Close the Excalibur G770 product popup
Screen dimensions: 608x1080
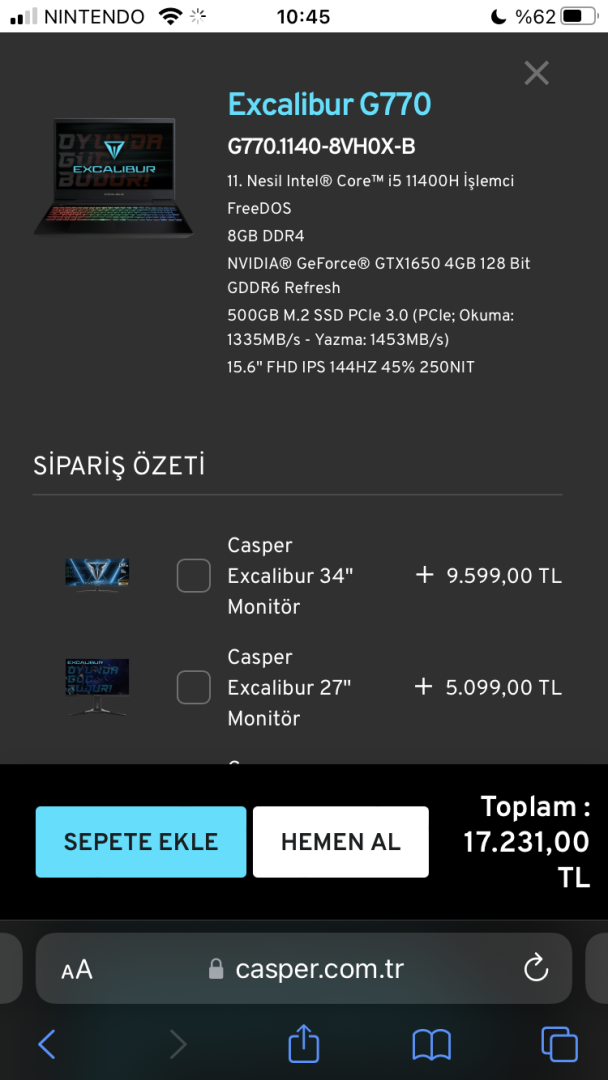coord(537,73)
